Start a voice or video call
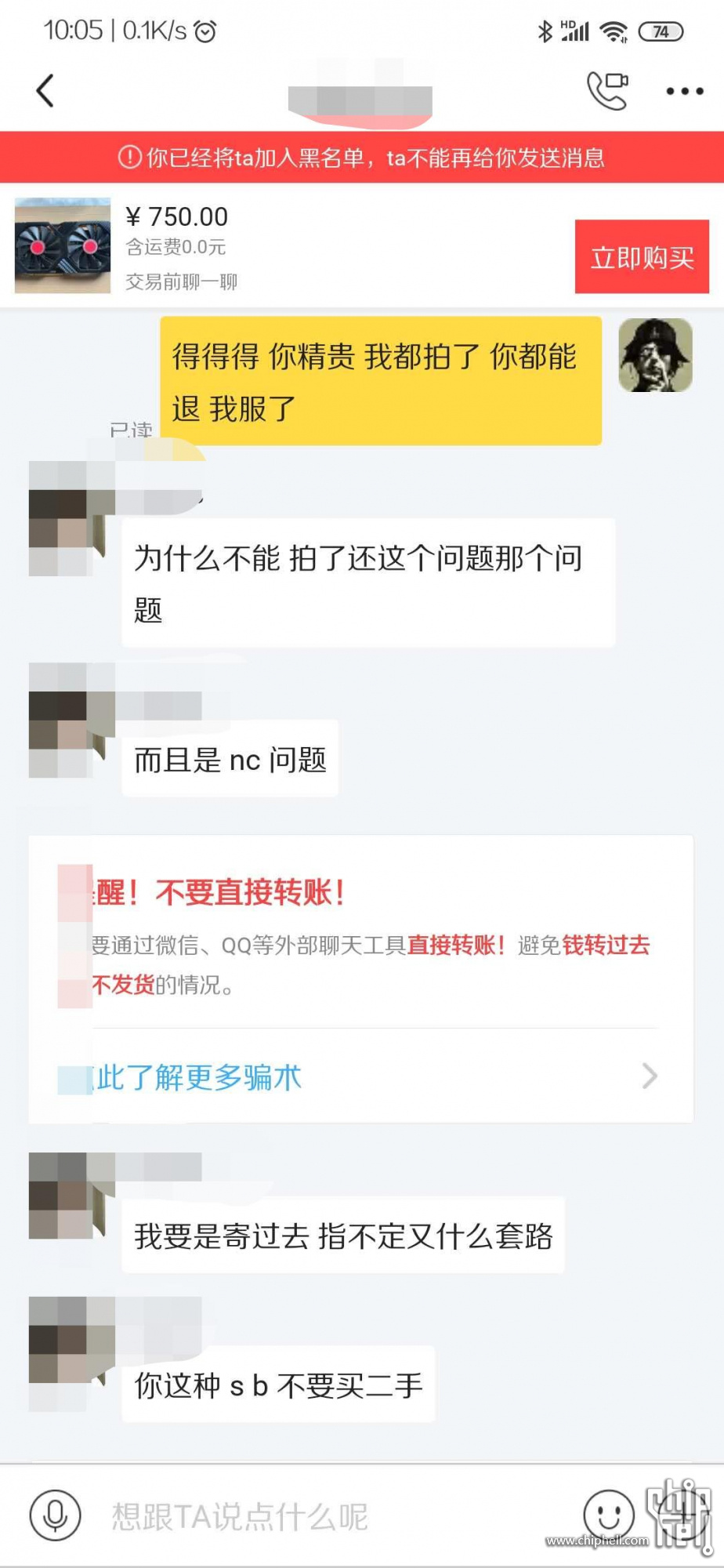The width and height of the screenshot is (724, 1568). (607, 90)
